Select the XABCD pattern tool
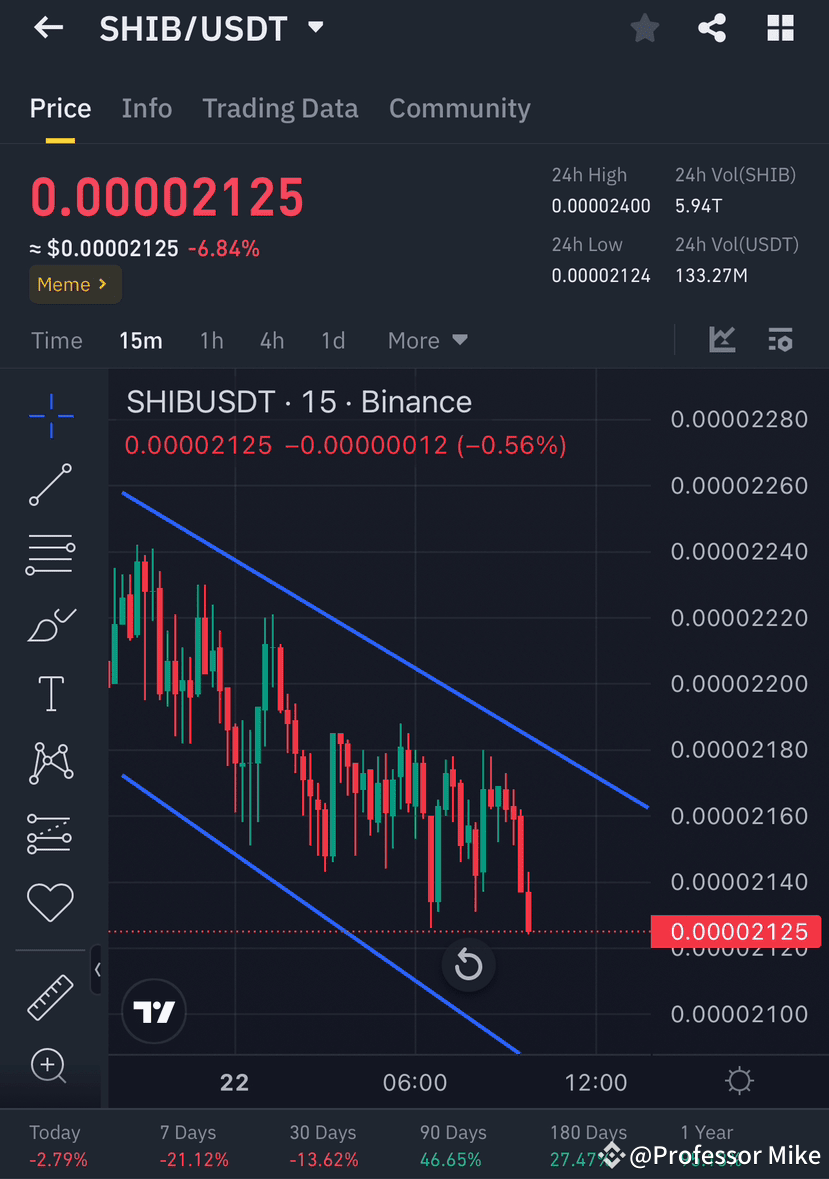The image size is (829, 1179). [51, 763]
